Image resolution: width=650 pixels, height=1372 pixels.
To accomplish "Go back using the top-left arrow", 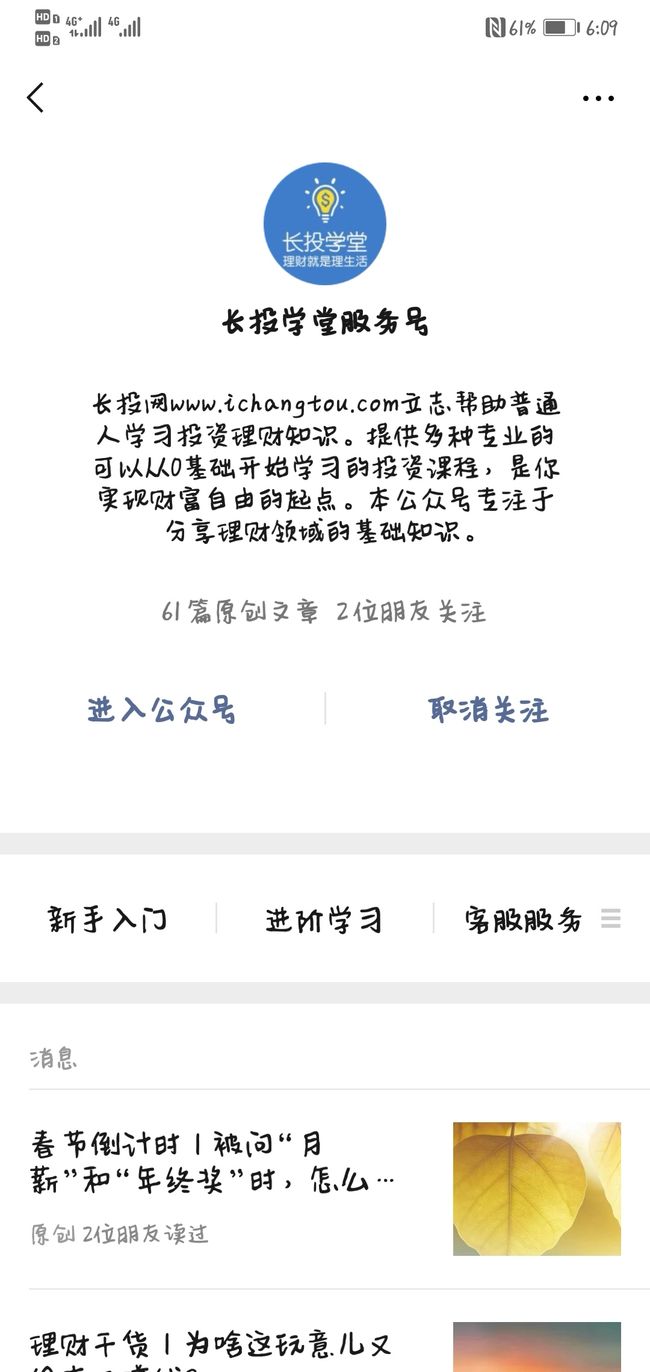I will [x=36, y=98].
